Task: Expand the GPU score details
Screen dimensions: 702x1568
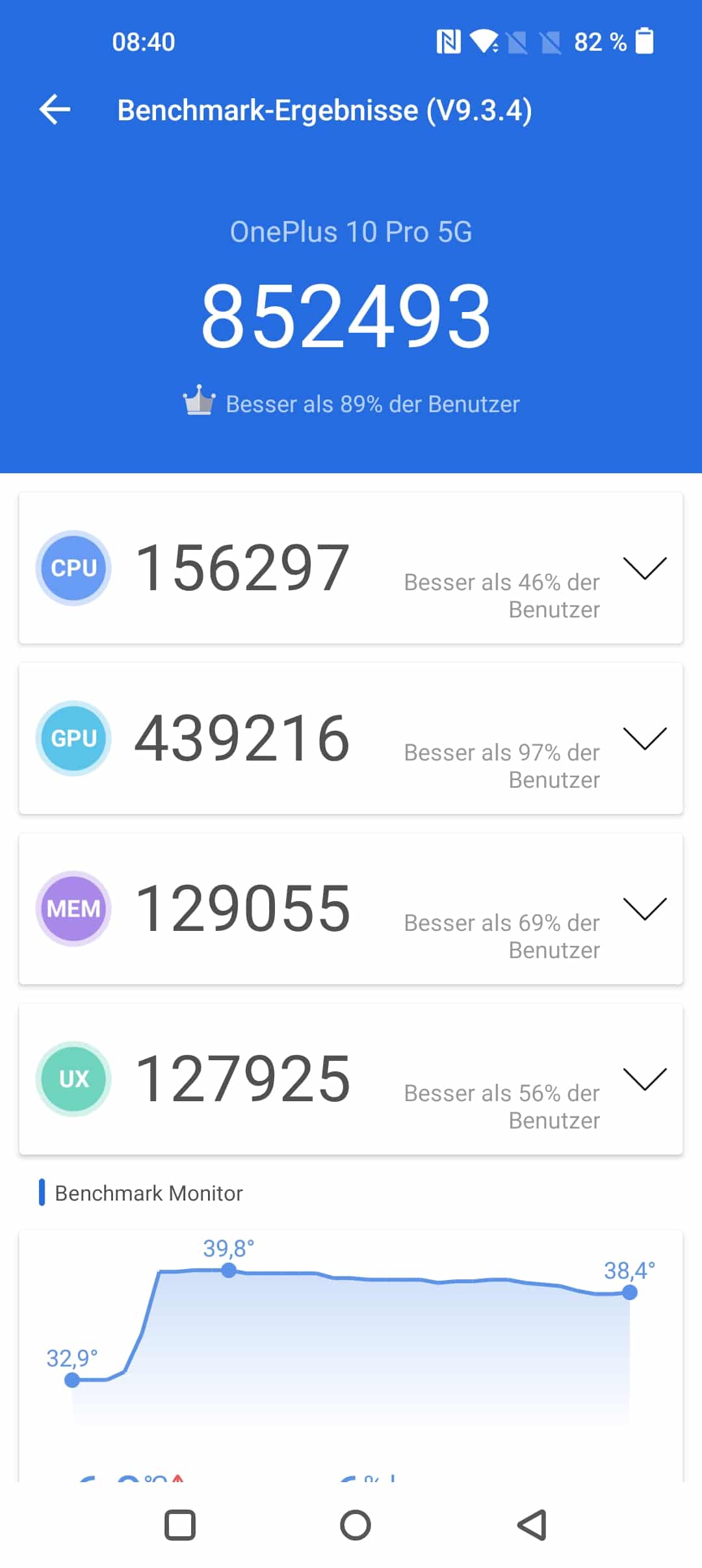Action: (645, 738)
